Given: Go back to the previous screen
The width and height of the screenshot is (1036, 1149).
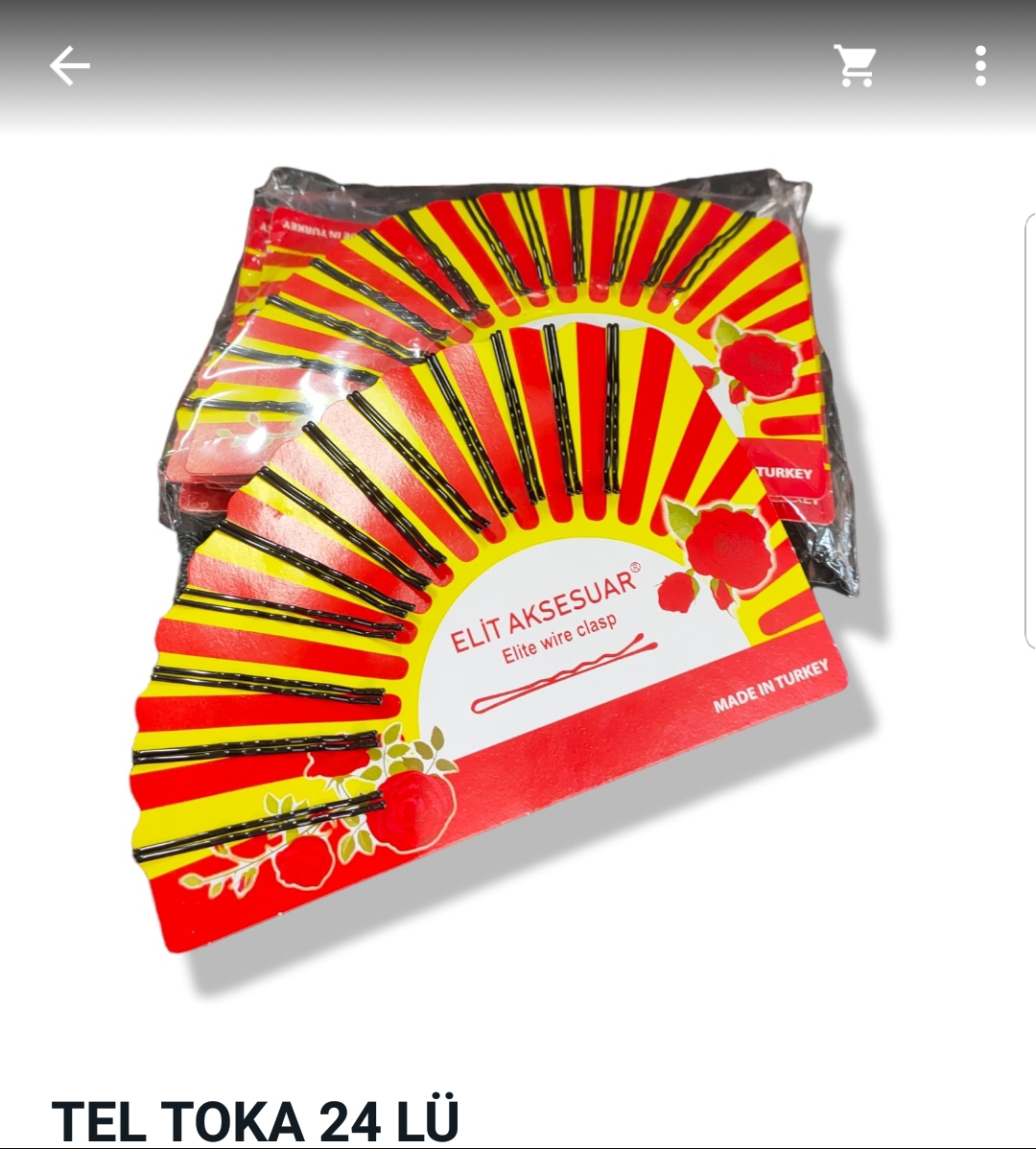Looking at the screenshot, I should [x=69, y=67].
